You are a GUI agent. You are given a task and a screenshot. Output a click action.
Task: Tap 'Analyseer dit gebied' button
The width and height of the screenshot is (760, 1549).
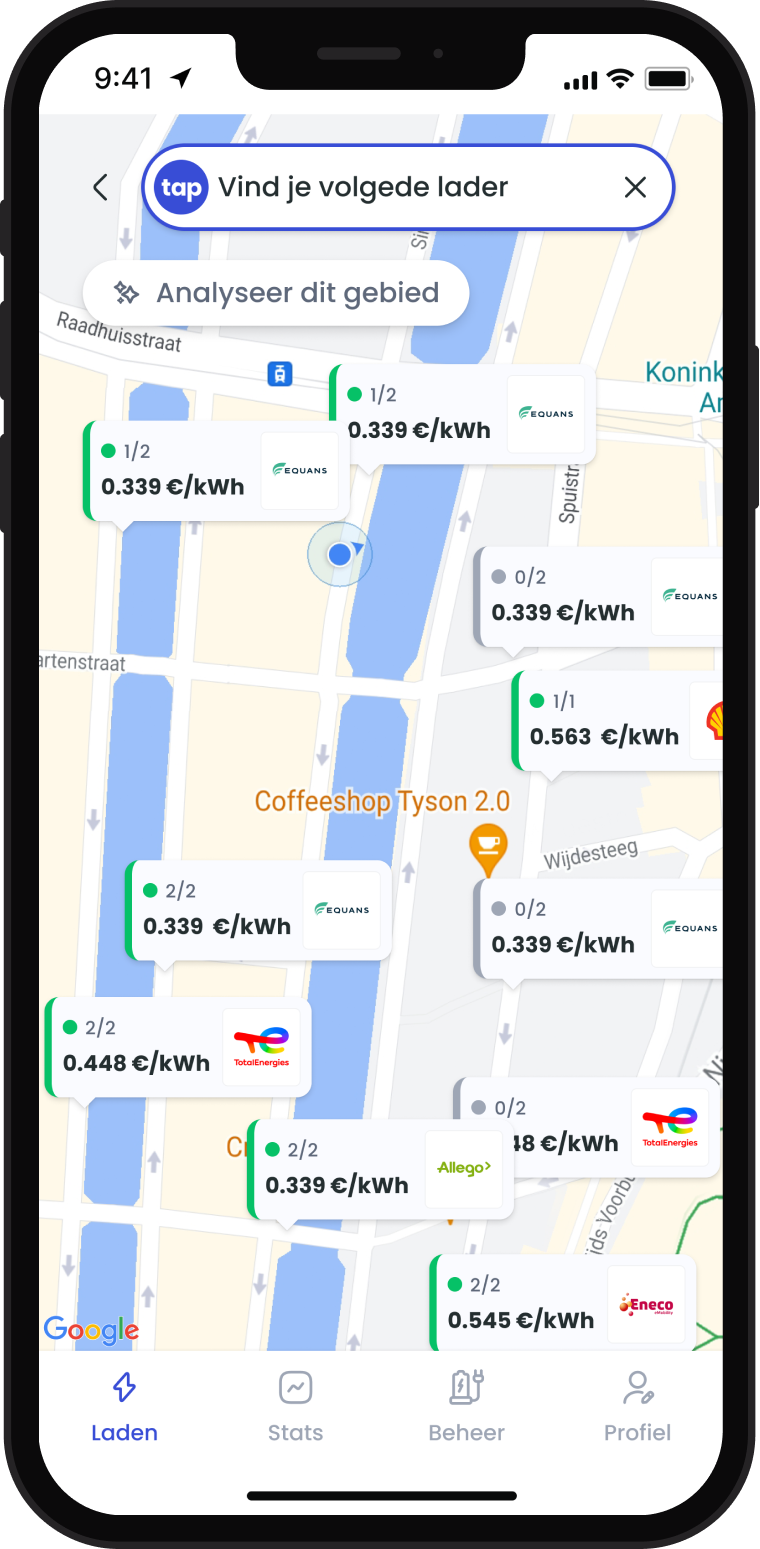click(276, 293)
